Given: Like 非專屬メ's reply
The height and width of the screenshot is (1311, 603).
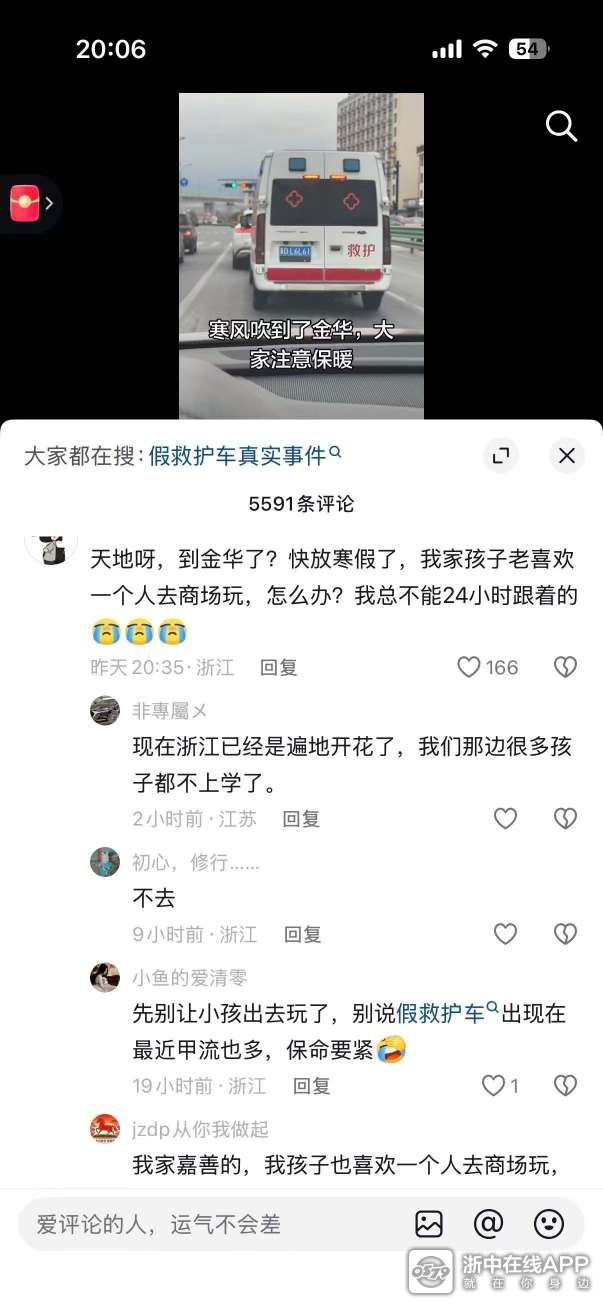Looking at the screenshot, I should tap(506, 819).
